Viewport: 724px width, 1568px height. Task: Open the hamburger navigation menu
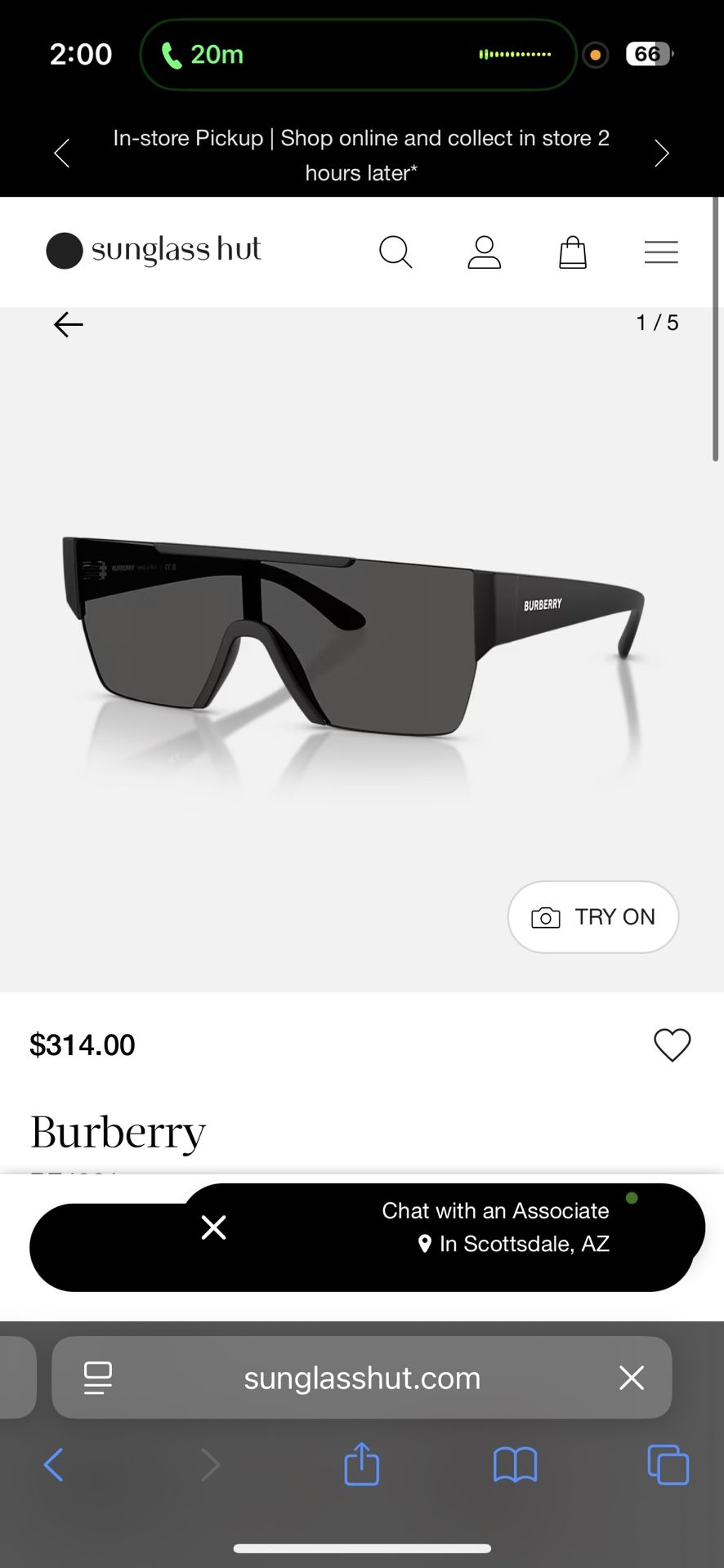tap(661, 252)
